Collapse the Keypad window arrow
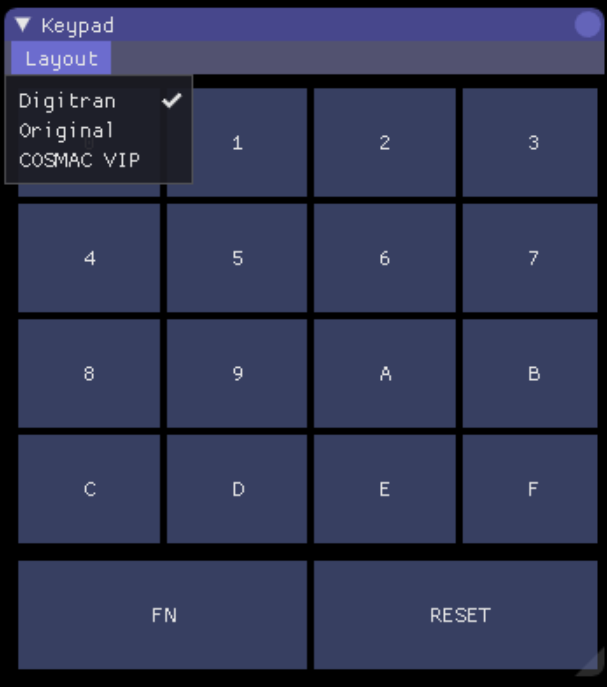Image resolution: width=607 pixels, height=687 pixels. point(23,25)
